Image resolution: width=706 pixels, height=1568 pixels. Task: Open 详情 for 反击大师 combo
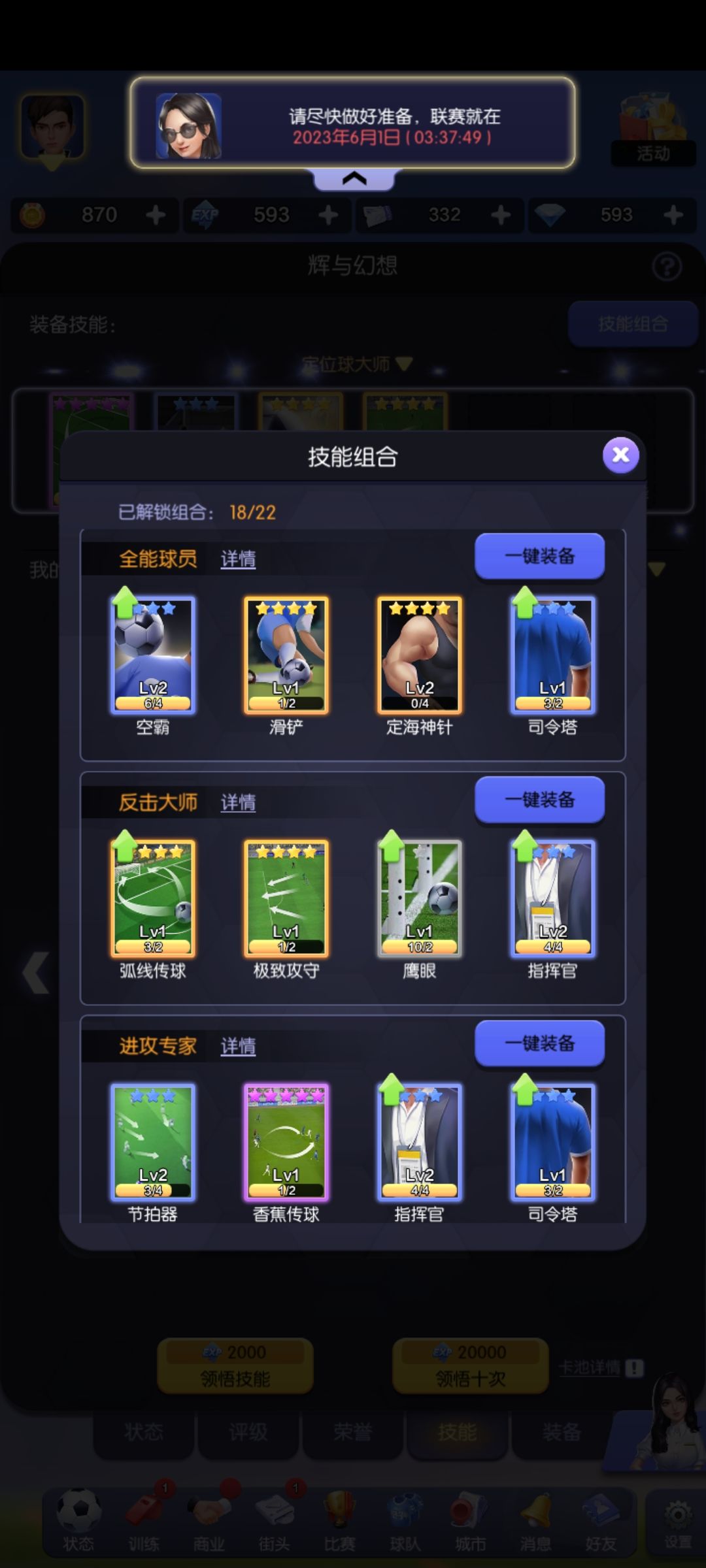[x=239, y=802]
